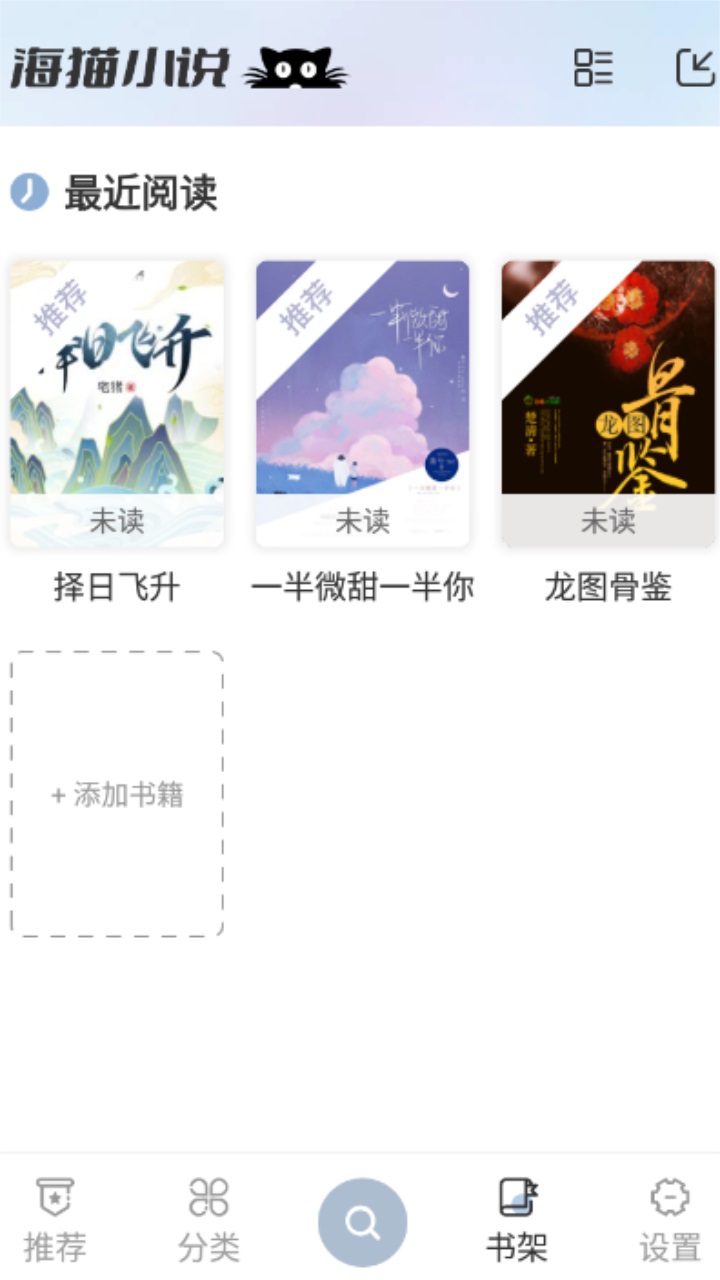Viewport: 720px width, 1280px height.
Task: Click the black cat logo icon
Action: (x=296, y=66)
